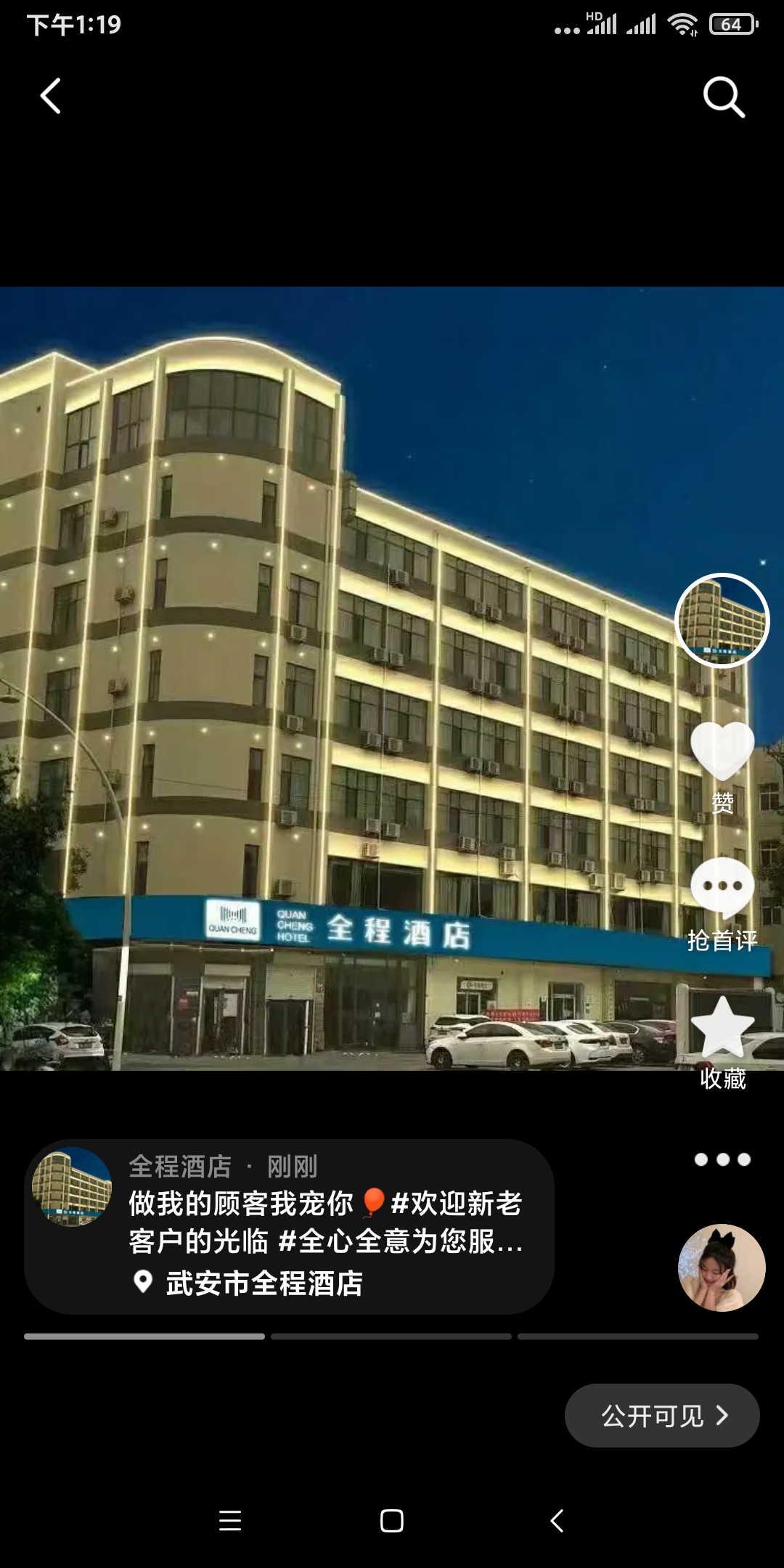Screen dimensions: 784x1568
Task: Open the music disc with the girl avatar
Action: tap(722, 1267)
